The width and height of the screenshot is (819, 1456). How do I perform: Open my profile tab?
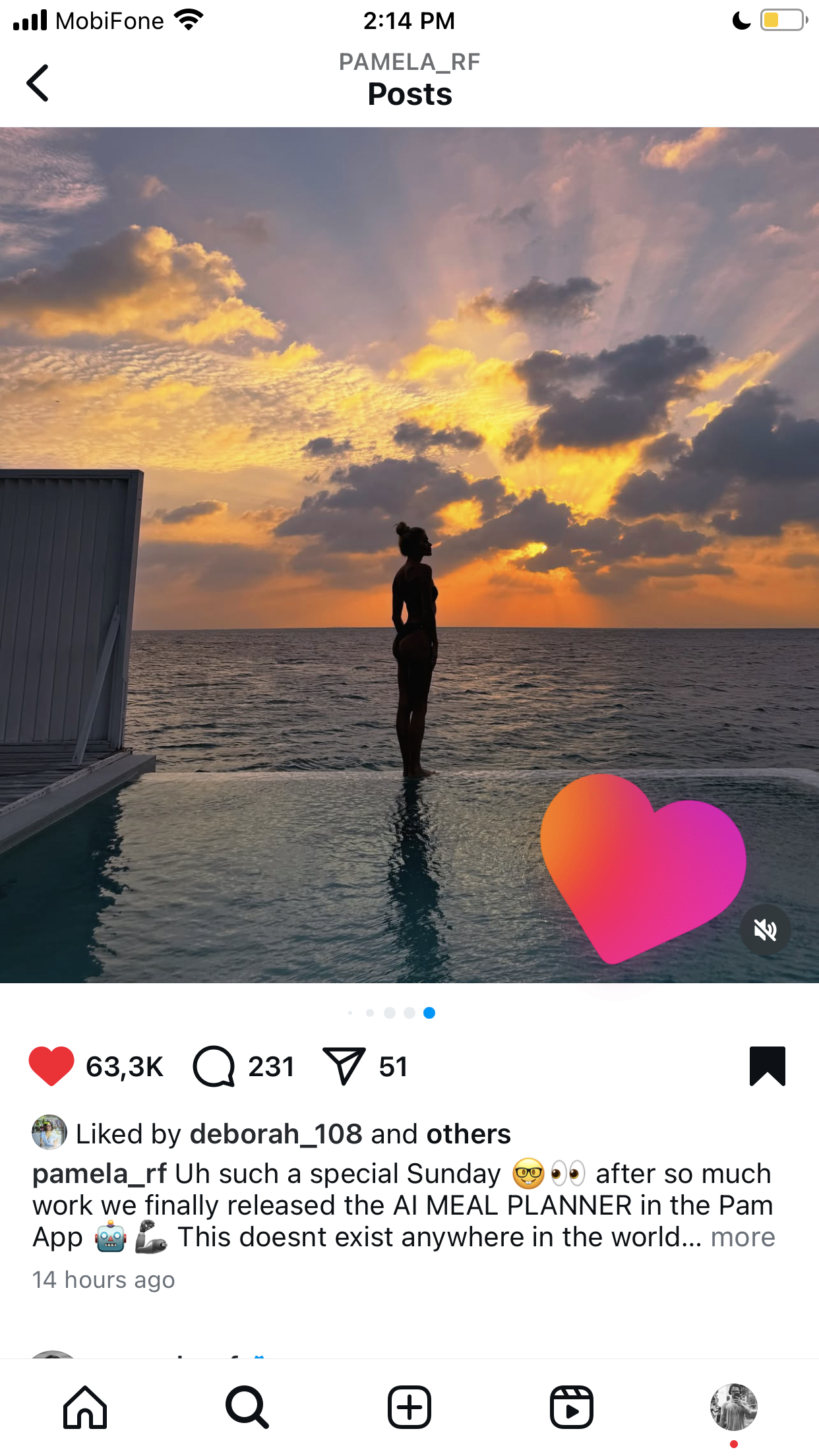coord(734,1407)
